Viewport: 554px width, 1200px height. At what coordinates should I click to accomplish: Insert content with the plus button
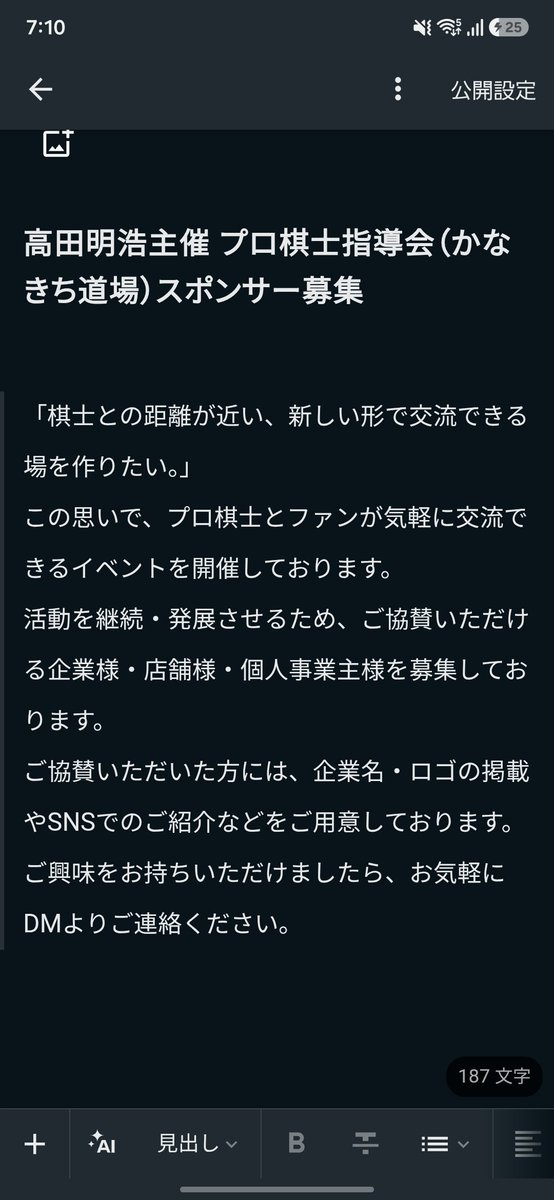click(x=35, y=1145)
